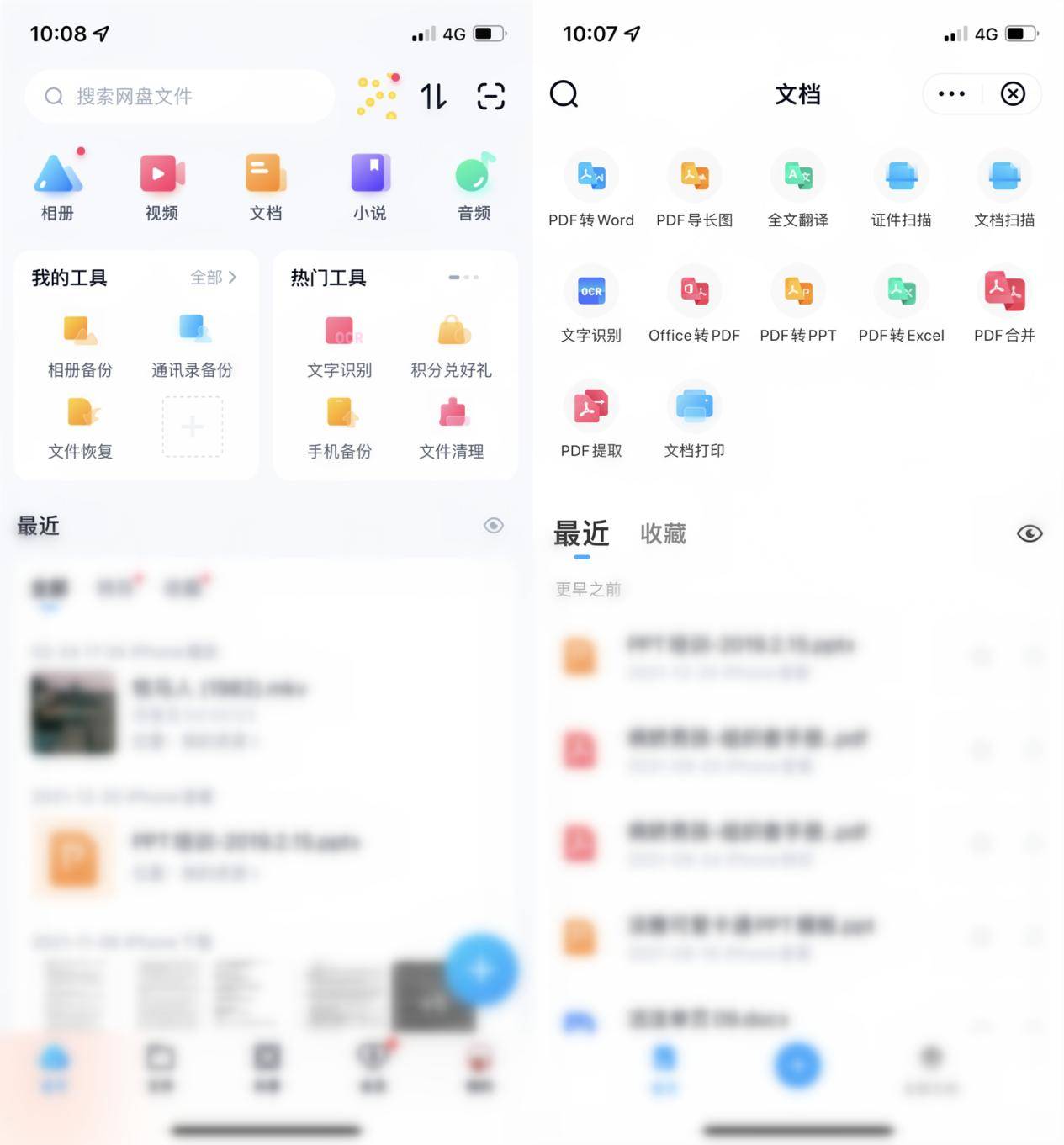Viewport: 1064px width, 1145px height.
Task: Open the 积分兑好礼 tool
Action: point(452,345)
